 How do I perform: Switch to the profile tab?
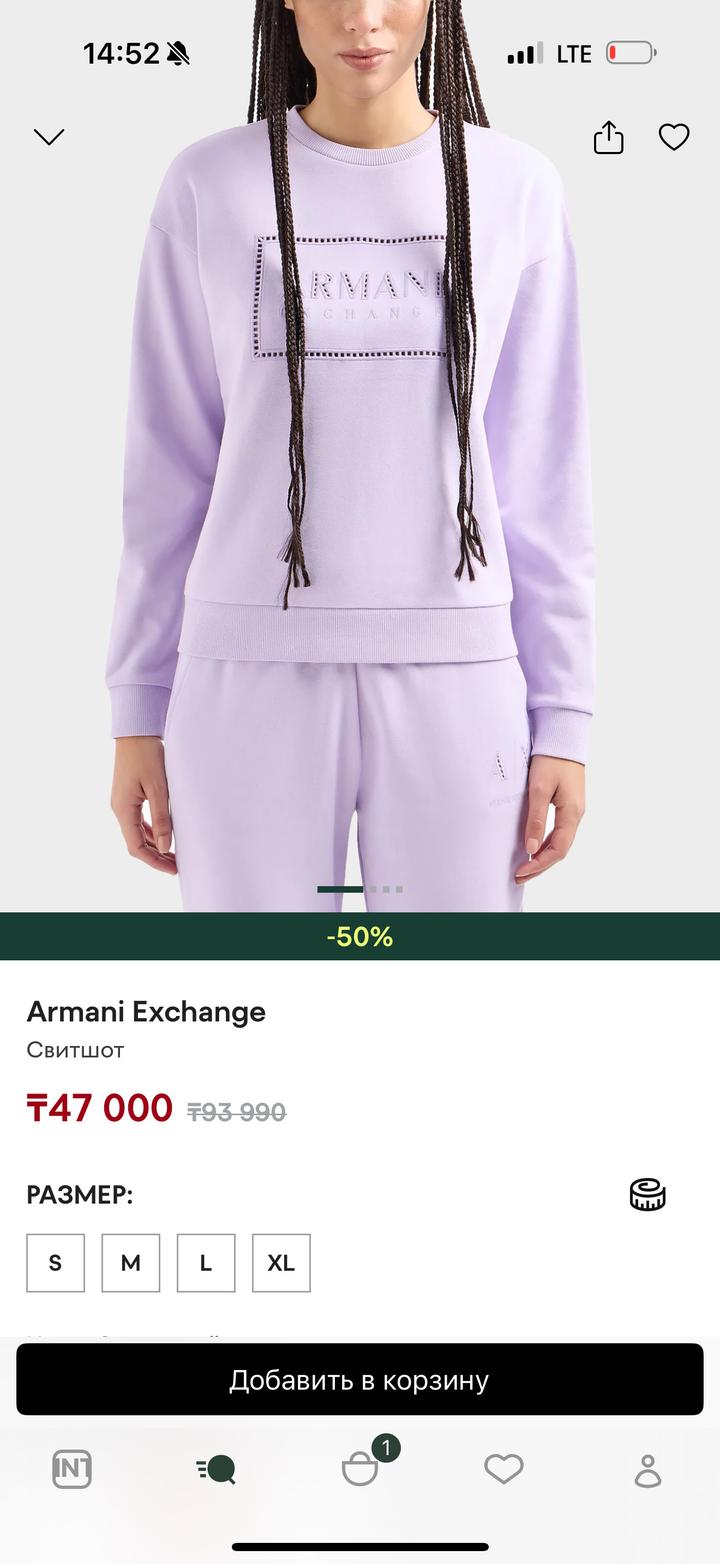(648, 1470)
